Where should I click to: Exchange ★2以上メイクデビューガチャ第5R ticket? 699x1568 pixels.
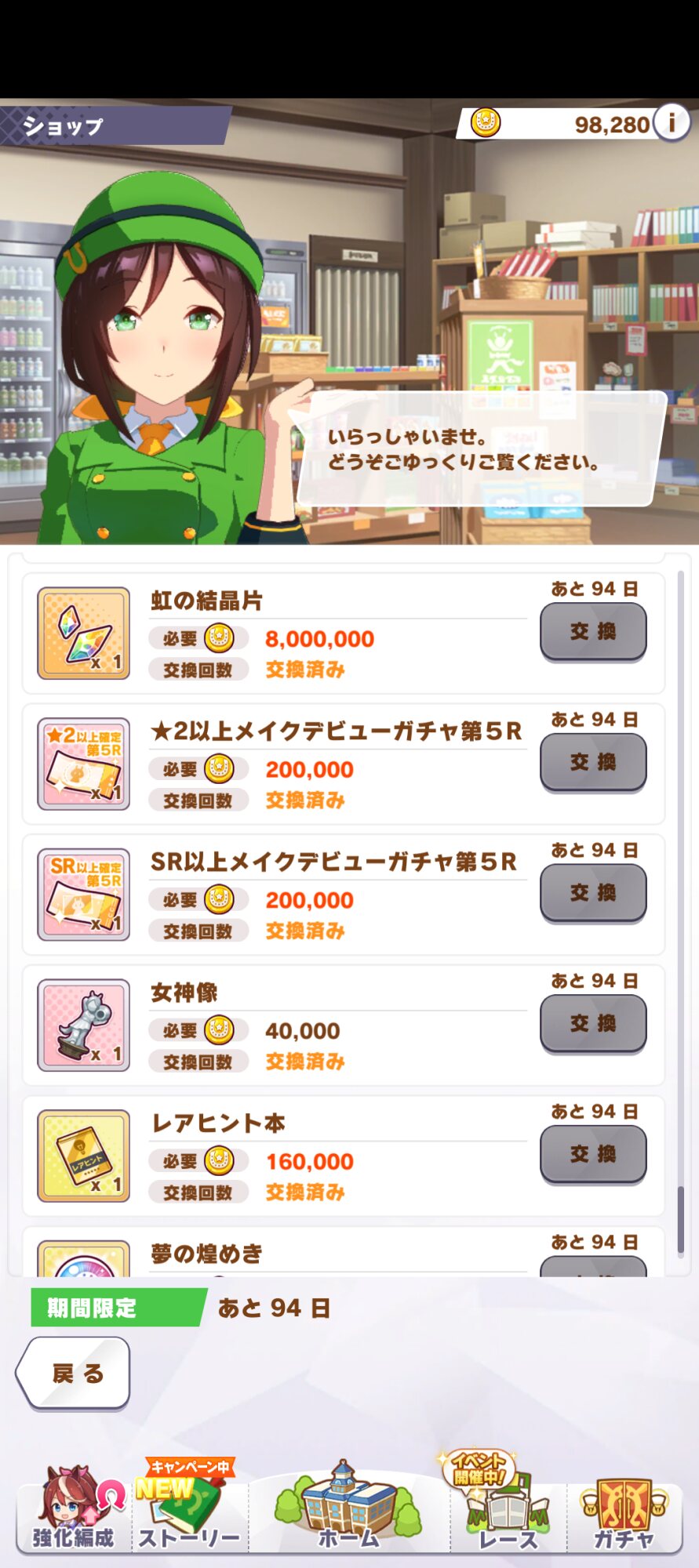[593, 762]
